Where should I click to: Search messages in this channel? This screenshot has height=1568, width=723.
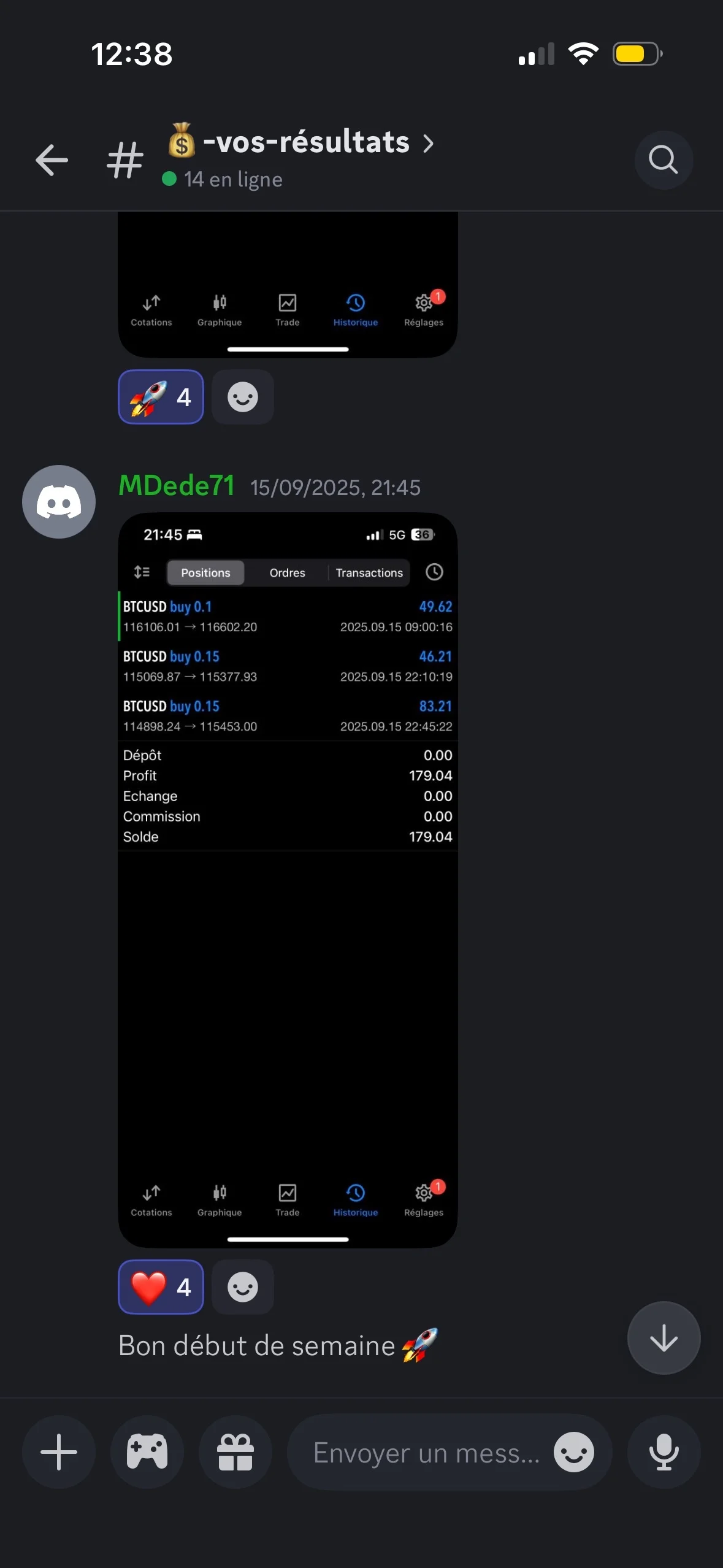click(663, 160)
